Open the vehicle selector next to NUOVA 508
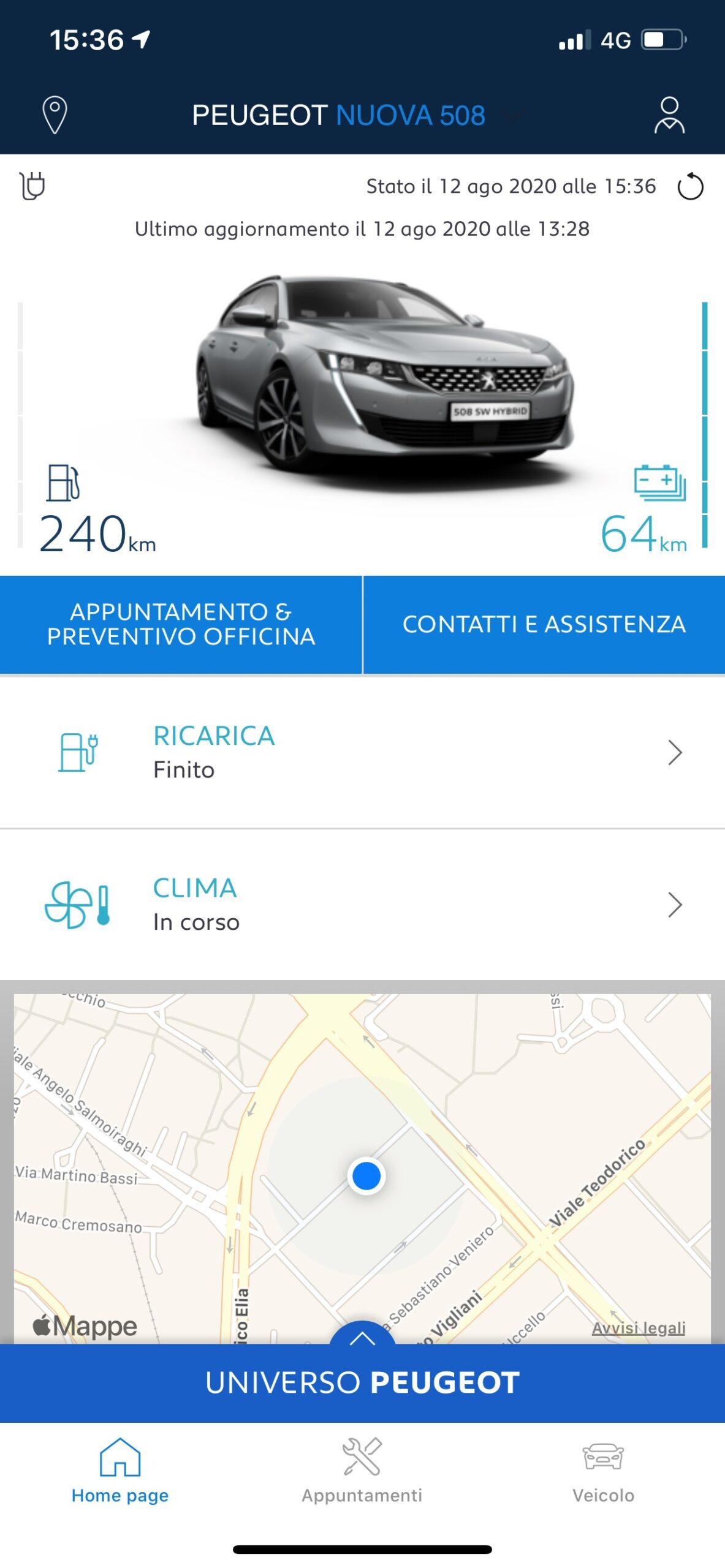The height and width of the screenshot is (1568, 725). tap(514, 115)
